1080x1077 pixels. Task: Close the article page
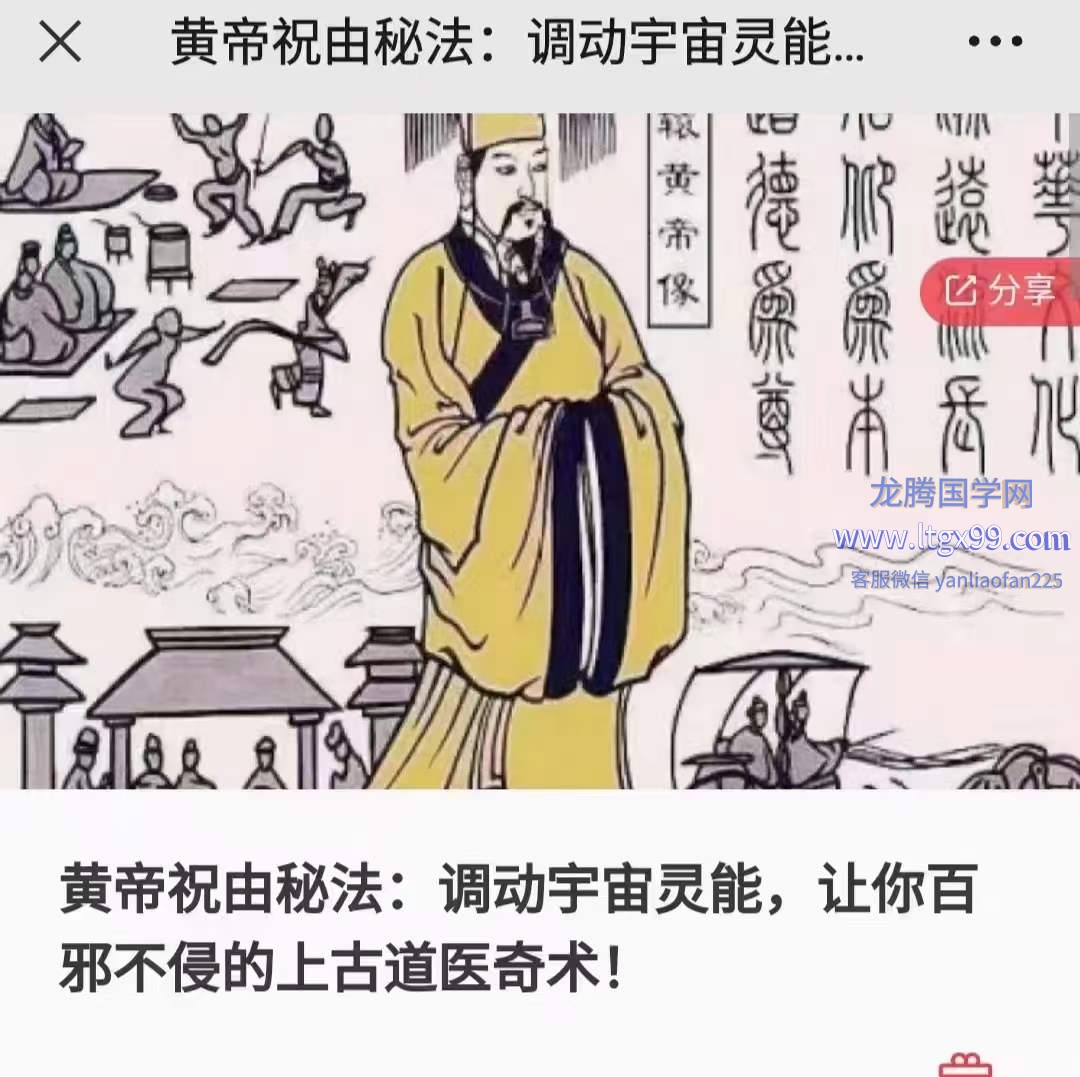point(60,43)
